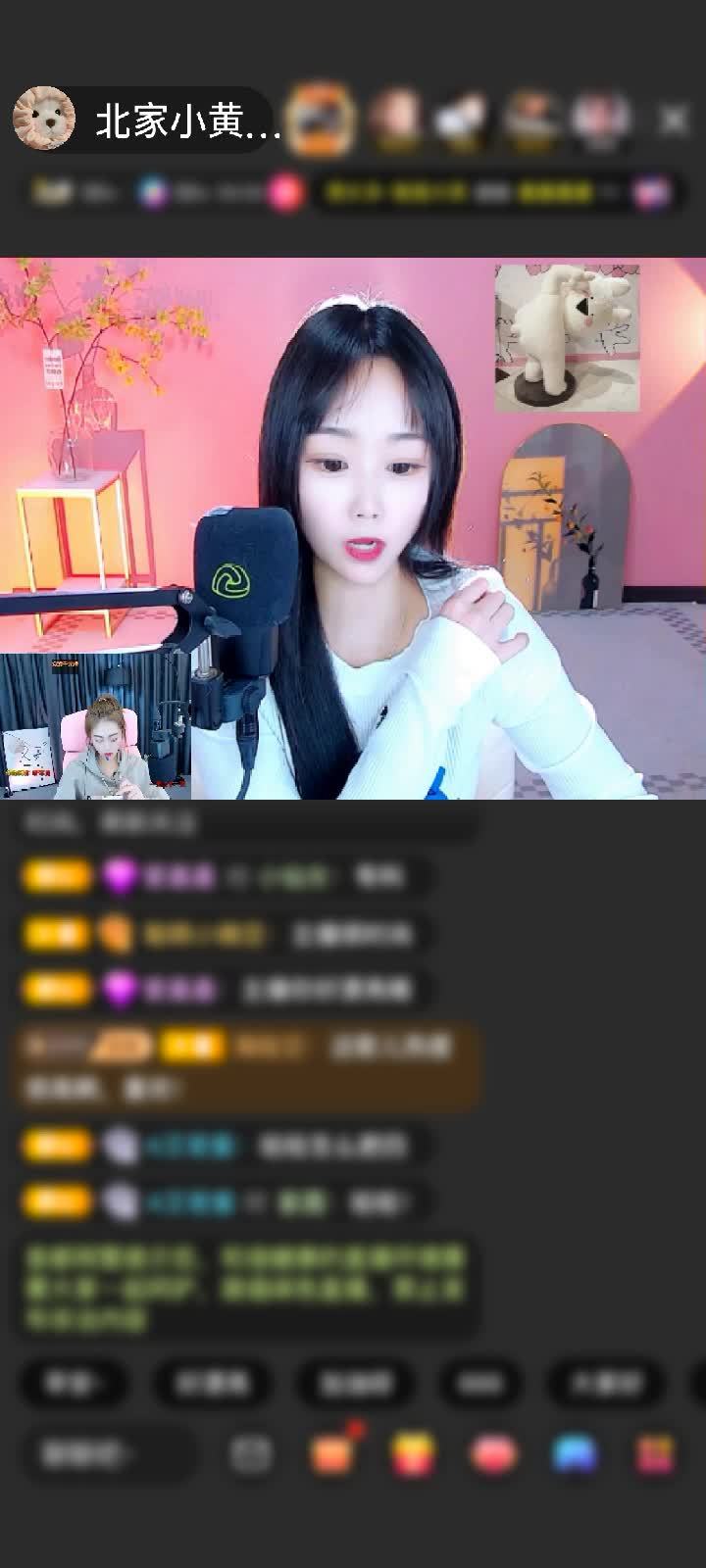
Task: Close the live stream room
Action: point(674,120)
